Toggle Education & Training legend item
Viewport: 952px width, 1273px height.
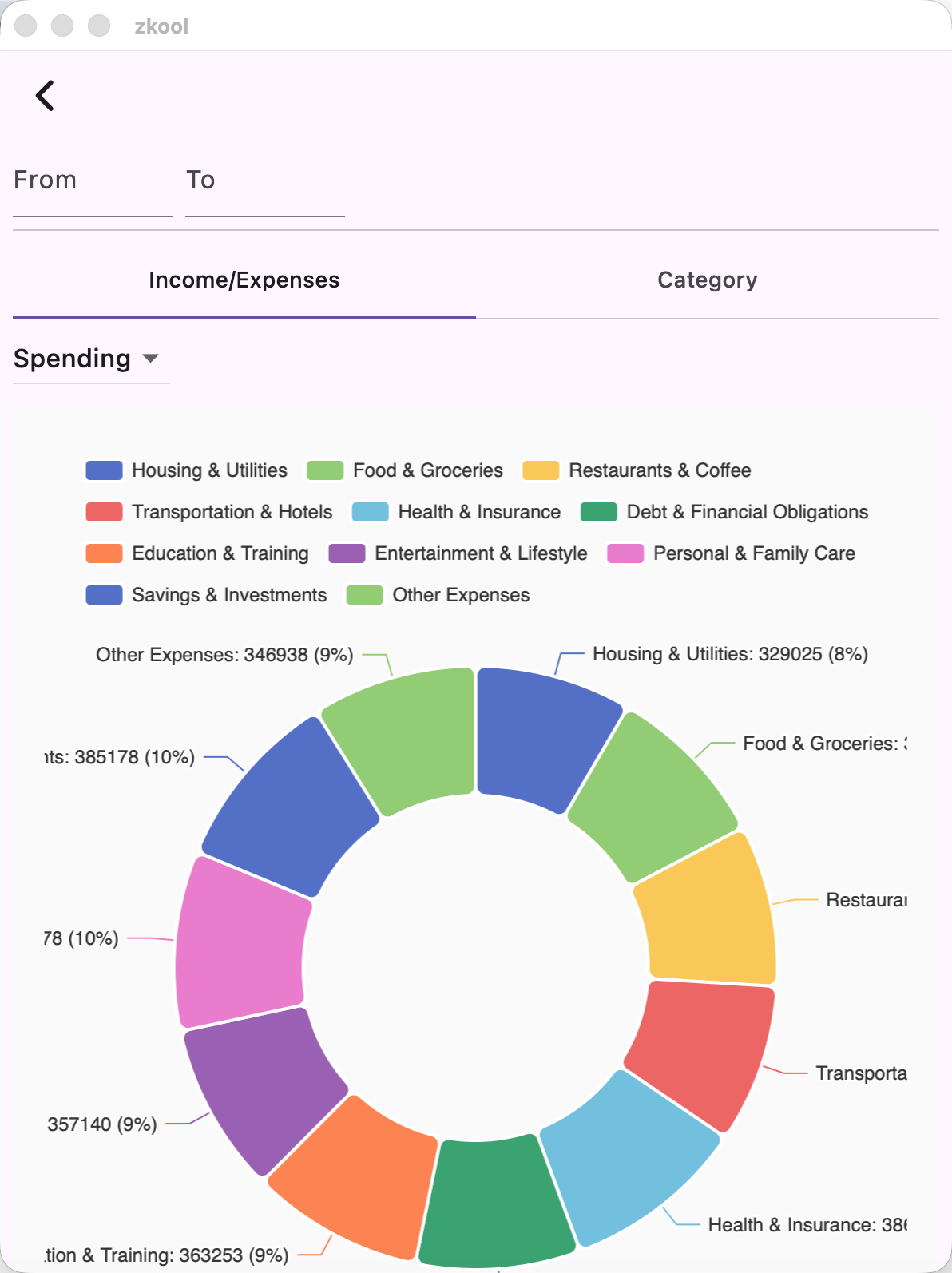coord(196,553)
